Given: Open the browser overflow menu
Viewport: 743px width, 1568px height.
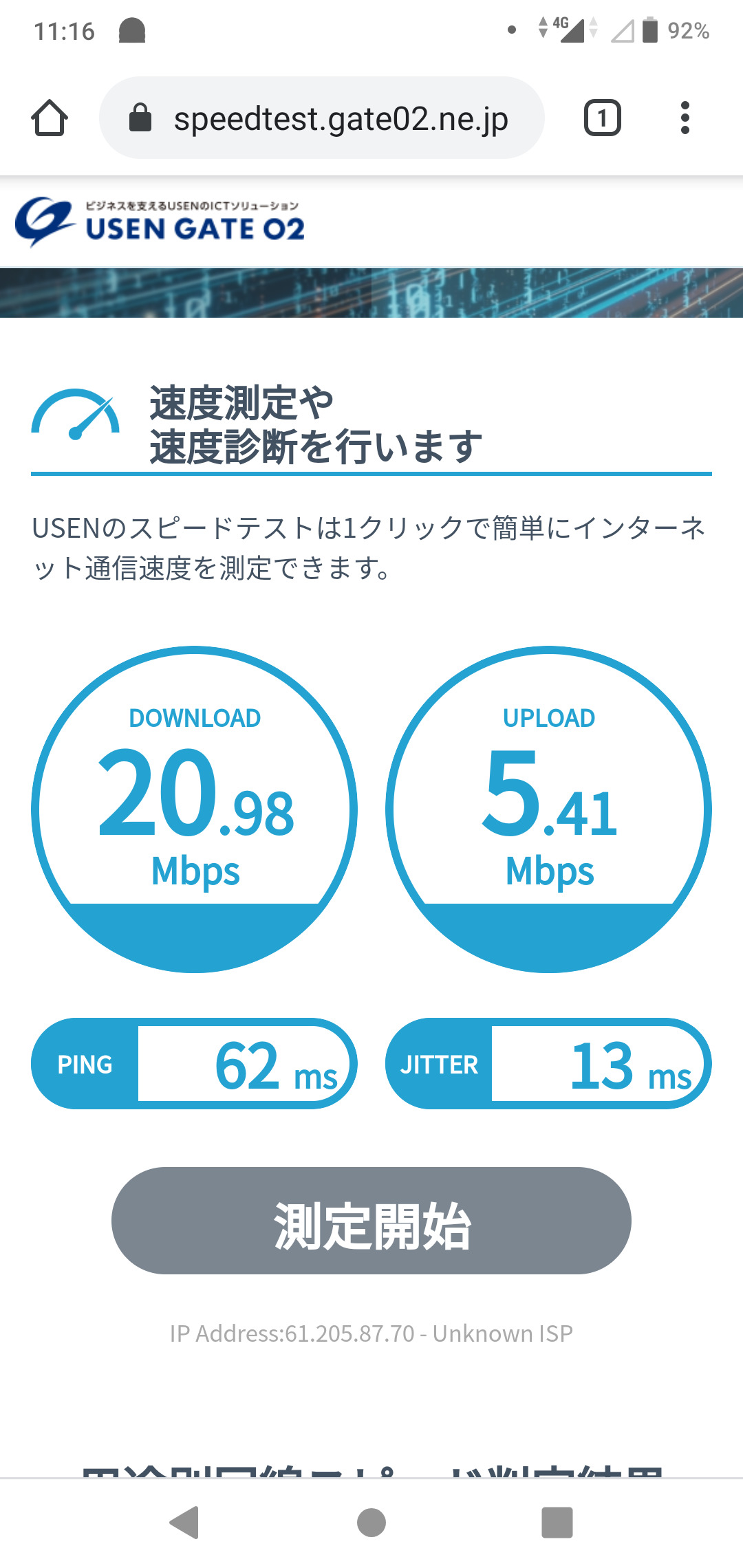Looking at the screenshot, I should click(685, 118).
